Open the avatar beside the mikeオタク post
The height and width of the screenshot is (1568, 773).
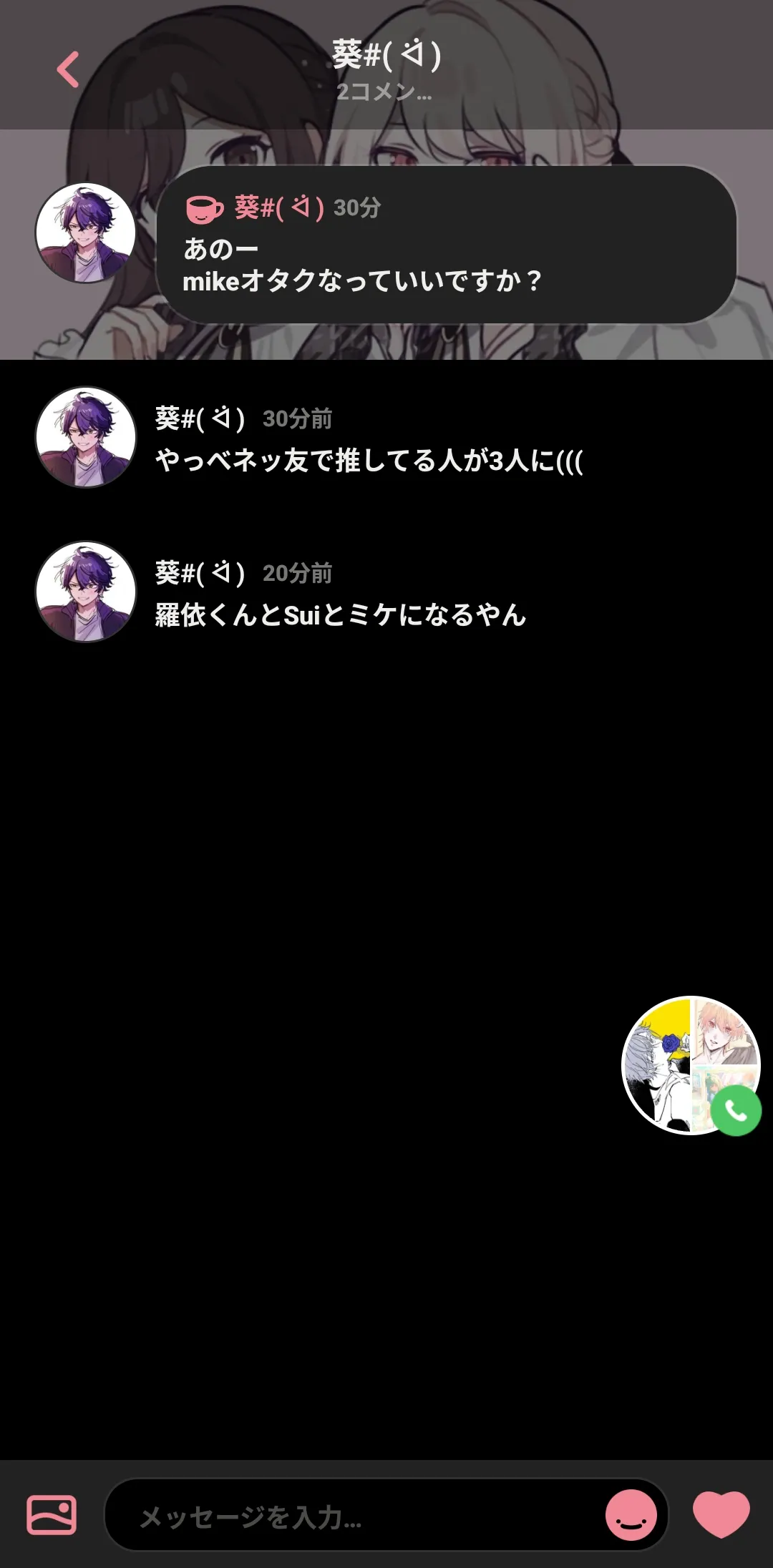point(86,232)
